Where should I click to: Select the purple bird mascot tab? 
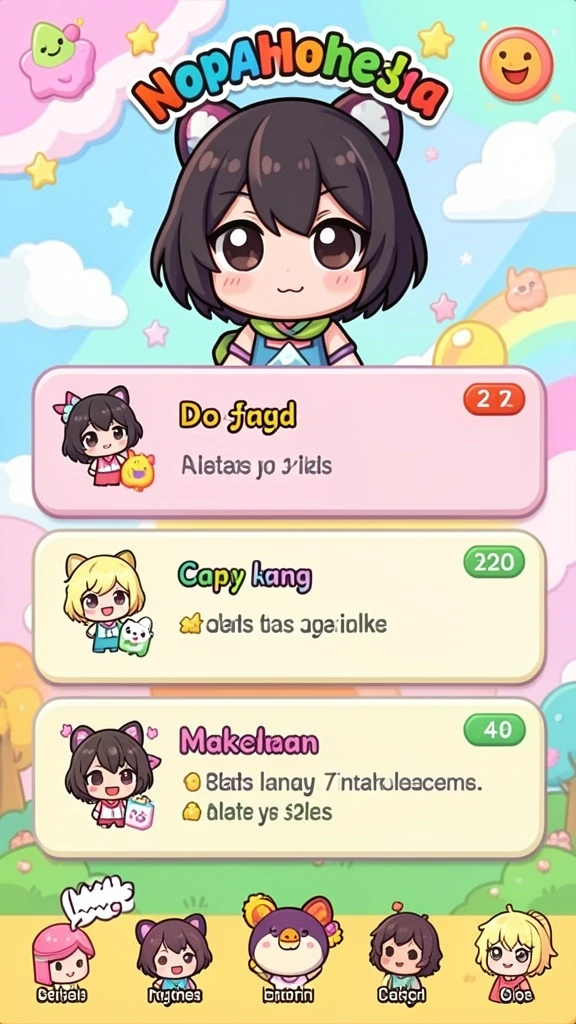[289, 951]
